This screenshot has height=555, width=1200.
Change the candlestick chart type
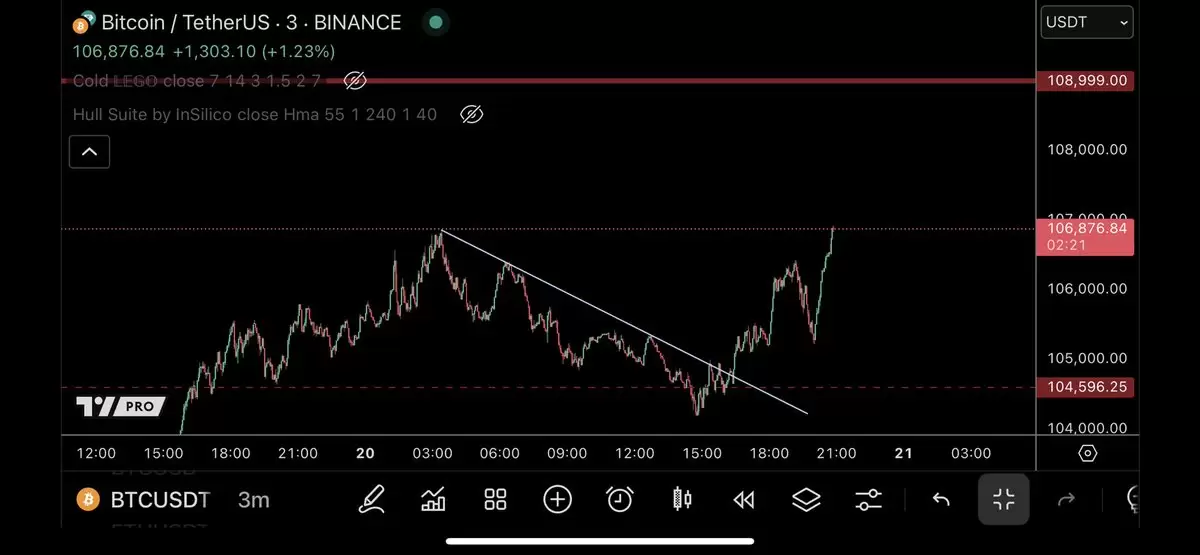(682, 499)
